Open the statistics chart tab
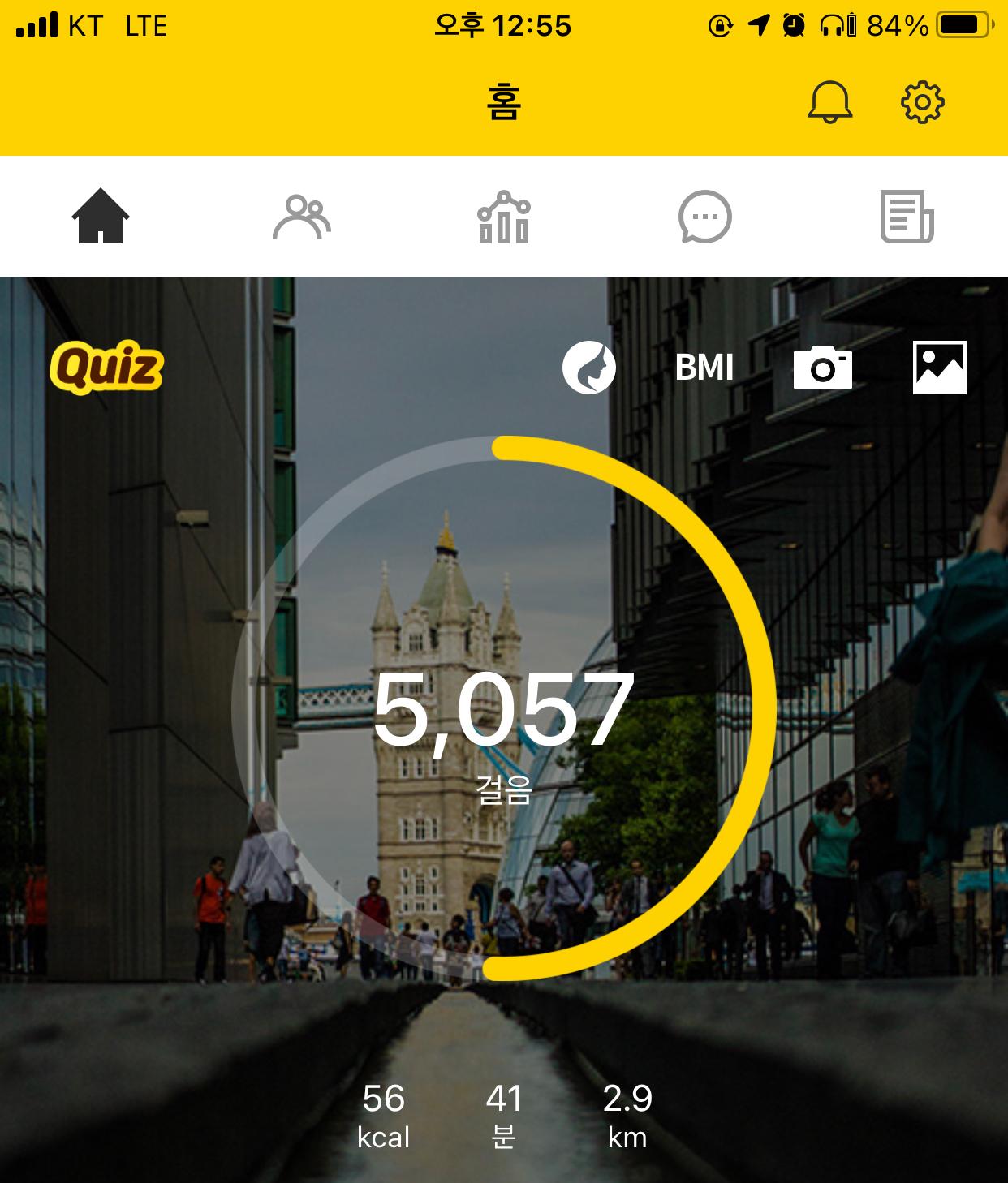Screen dimensions: 1008x1183 504,217
